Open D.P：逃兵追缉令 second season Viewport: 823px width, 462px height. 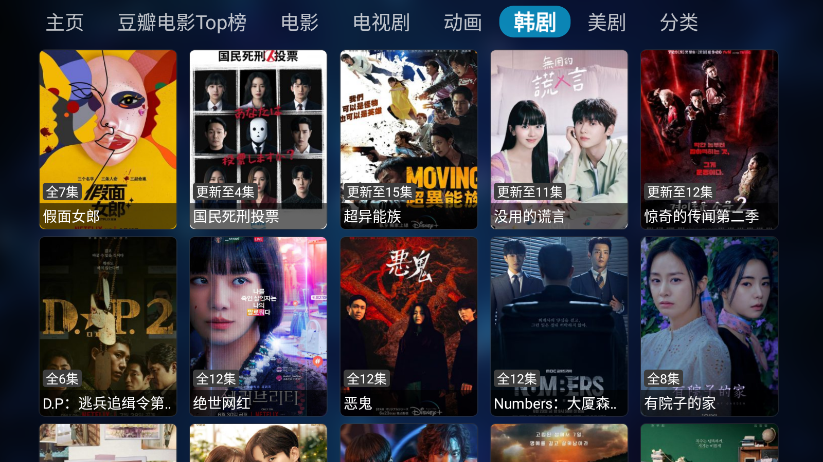coord(108,325)
